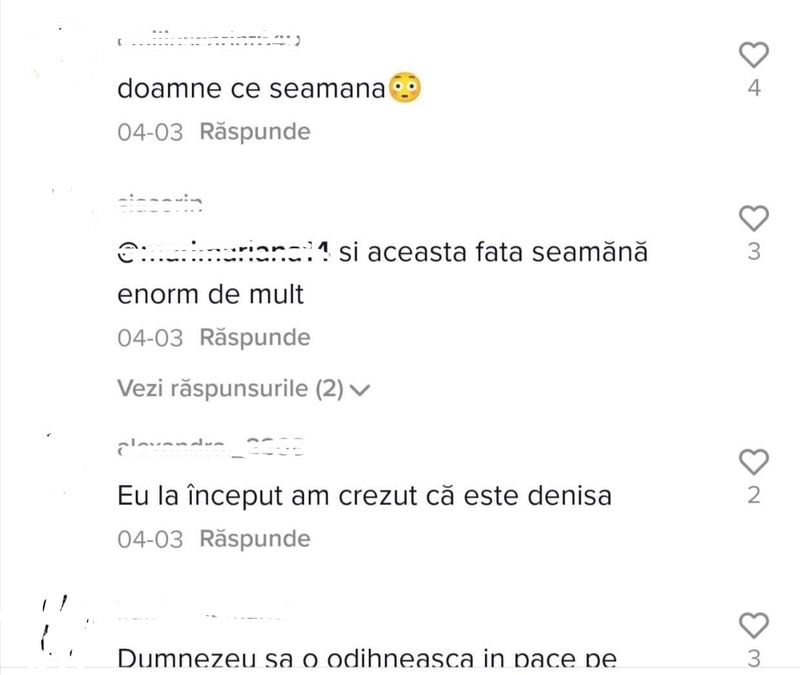Reply to the 'am crezut că este denisa' comment
800x675 pixels.
[x=254, y=539]
